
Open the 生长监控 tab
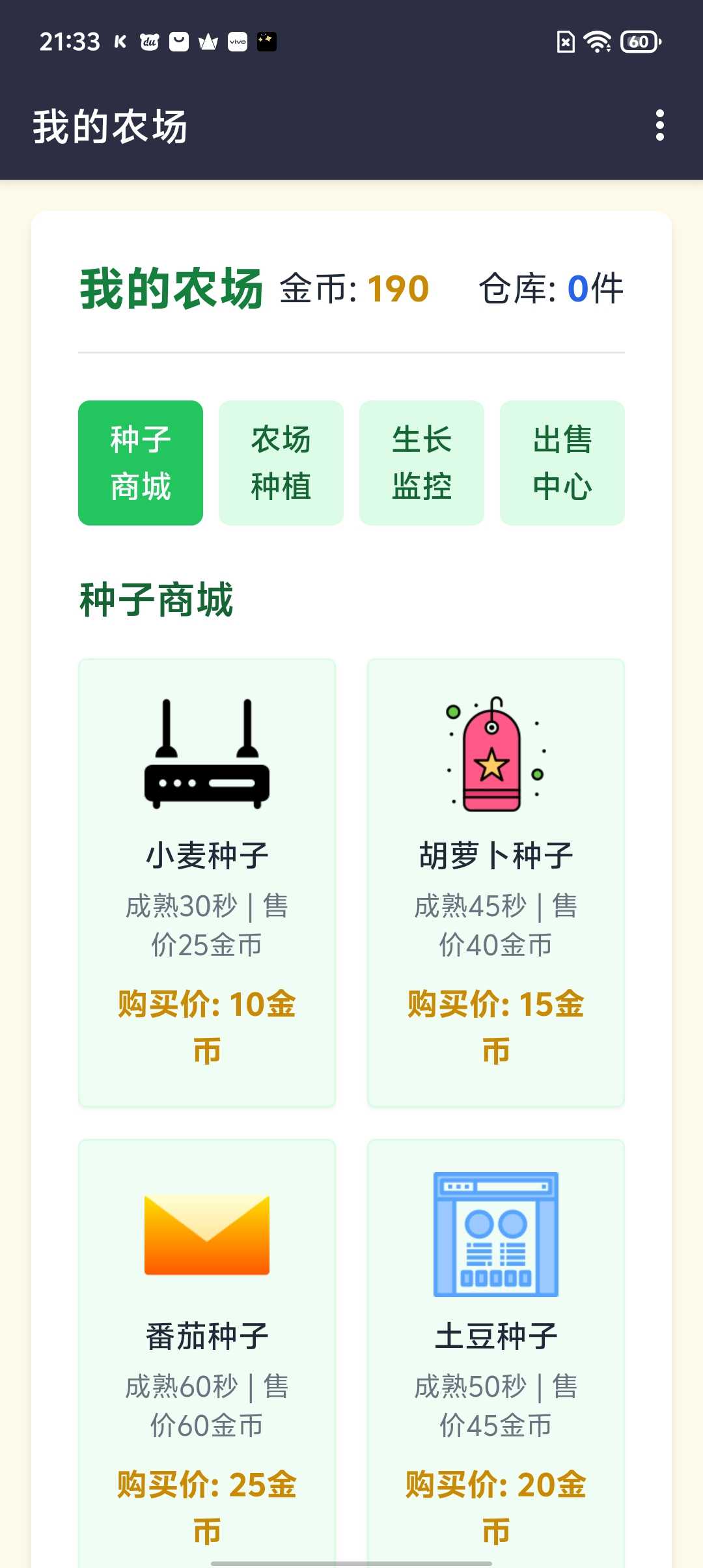[x=422, y=463]
